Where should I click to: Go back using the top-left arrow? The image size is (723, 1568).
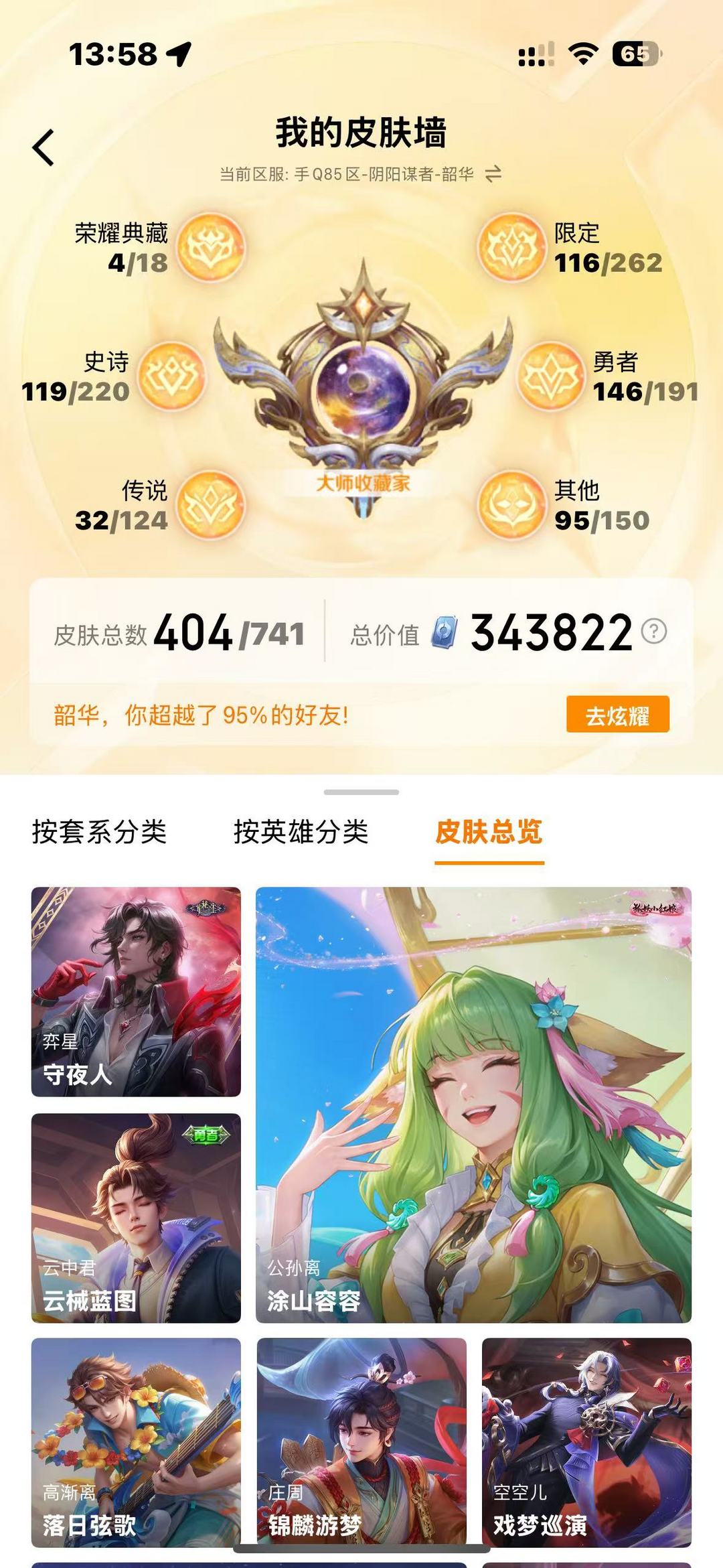coord(44,147)
